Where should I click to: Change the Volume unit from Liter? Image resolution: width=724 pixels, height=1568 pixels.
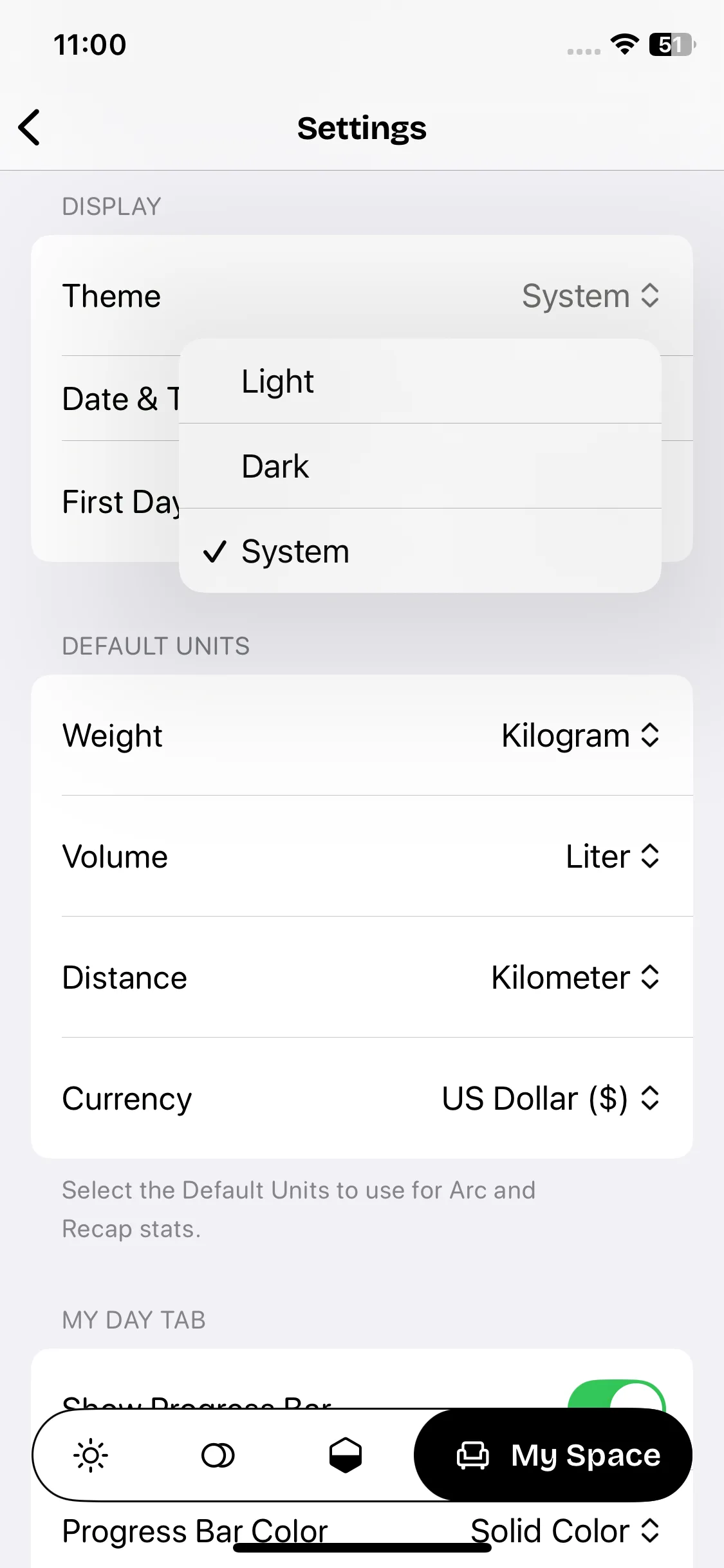pyautogui.click(x=612, y=856)
